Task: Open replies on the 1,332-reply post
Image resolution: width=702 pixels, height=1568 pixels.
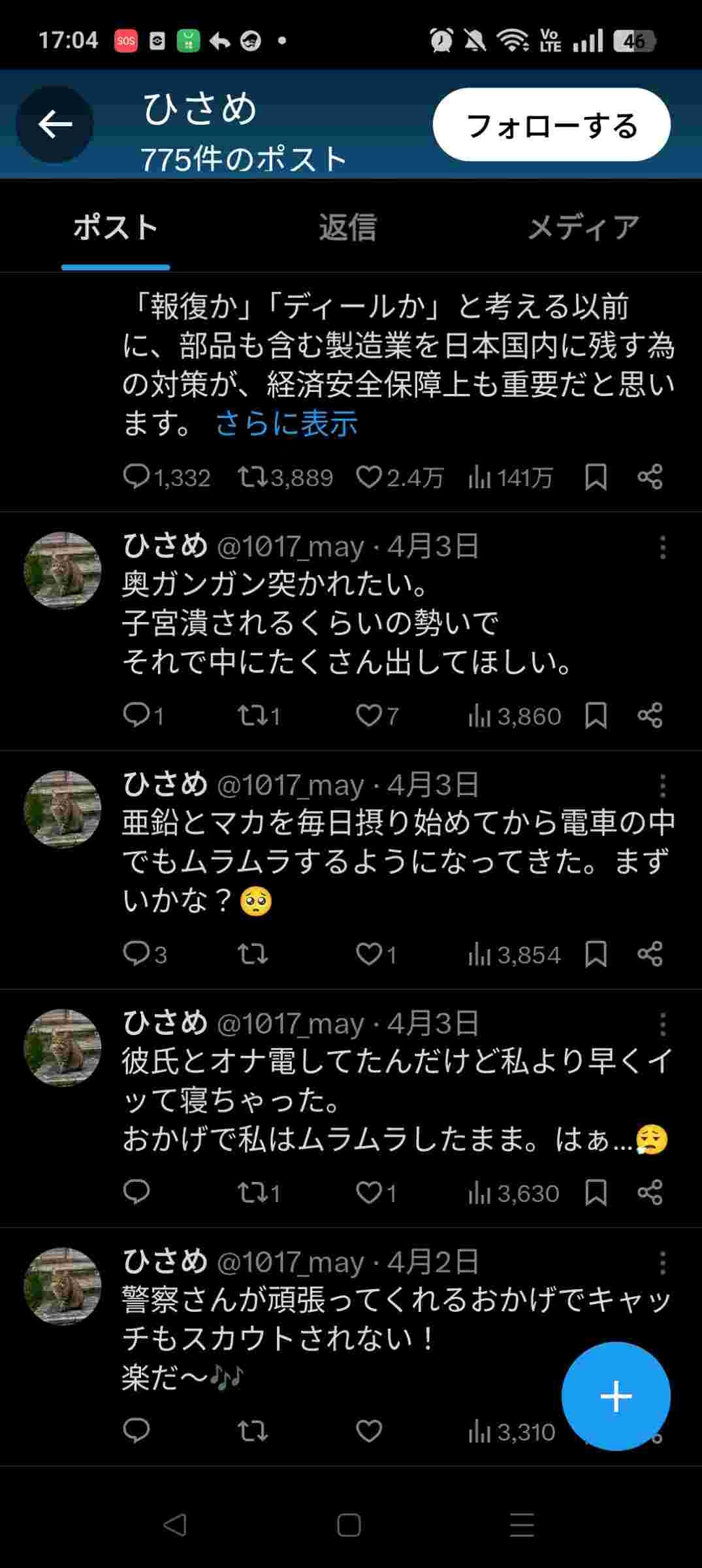Action: point(136,477)
